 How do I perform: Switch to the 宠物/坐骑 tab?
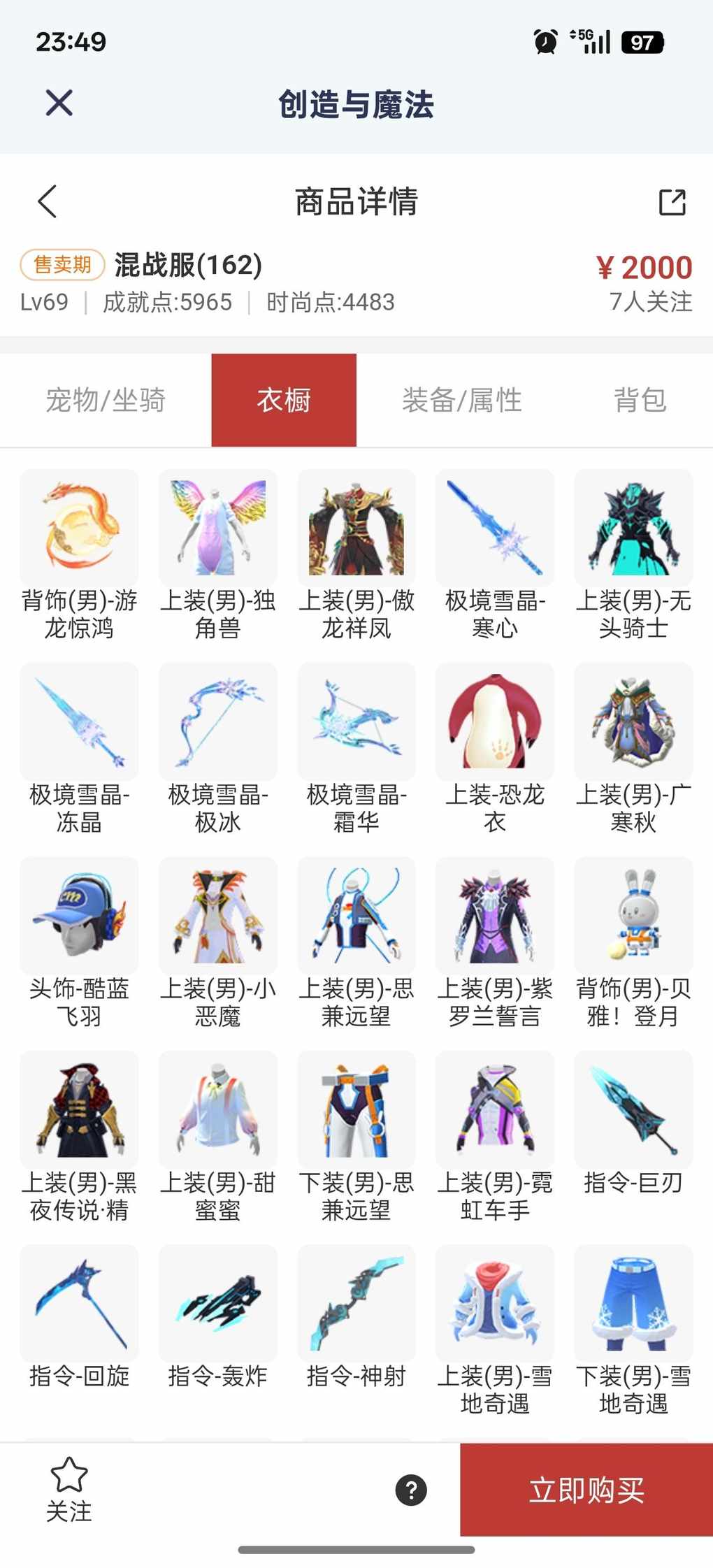point(106,401)
